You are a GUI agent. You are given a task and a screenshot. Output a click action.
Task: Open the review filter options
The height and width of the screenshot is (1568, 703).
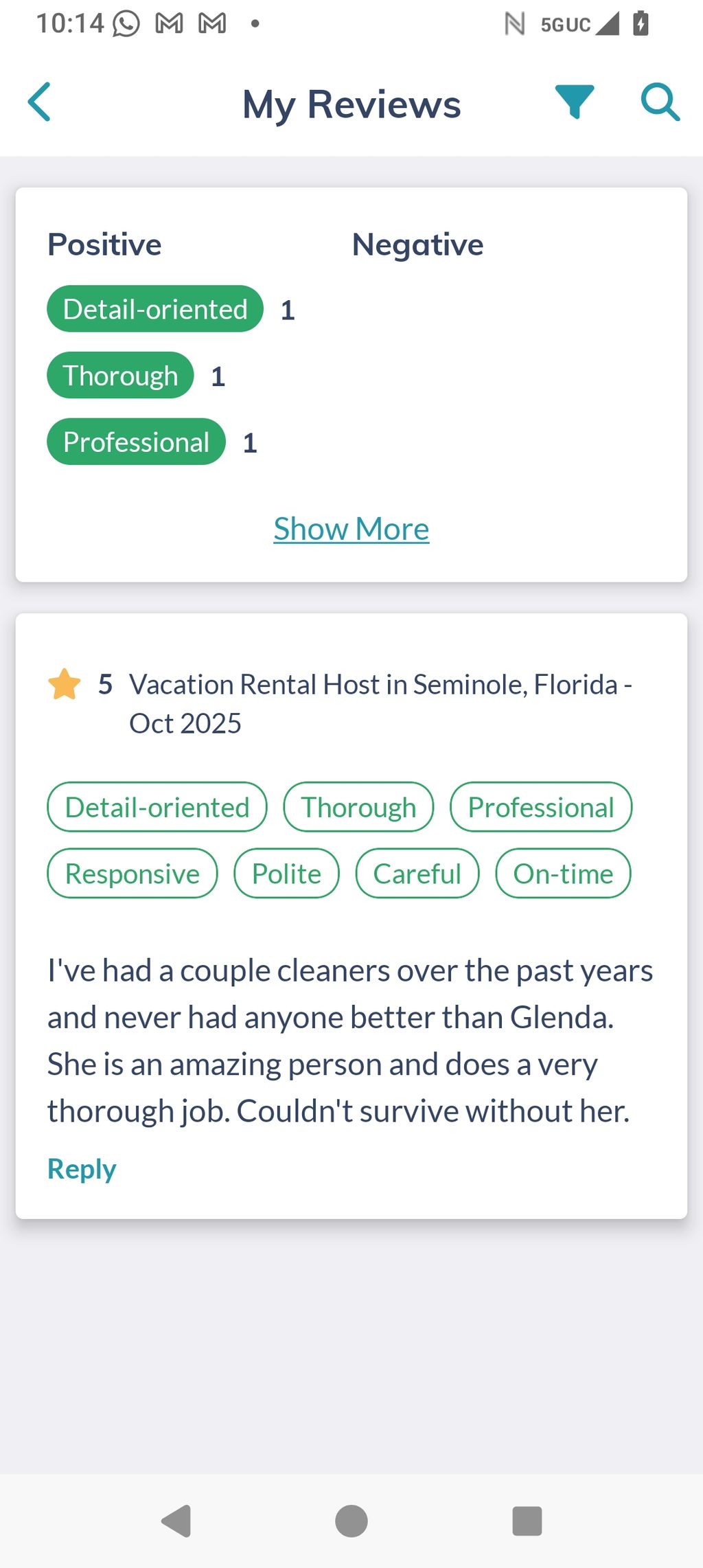[x=574, y=102]
